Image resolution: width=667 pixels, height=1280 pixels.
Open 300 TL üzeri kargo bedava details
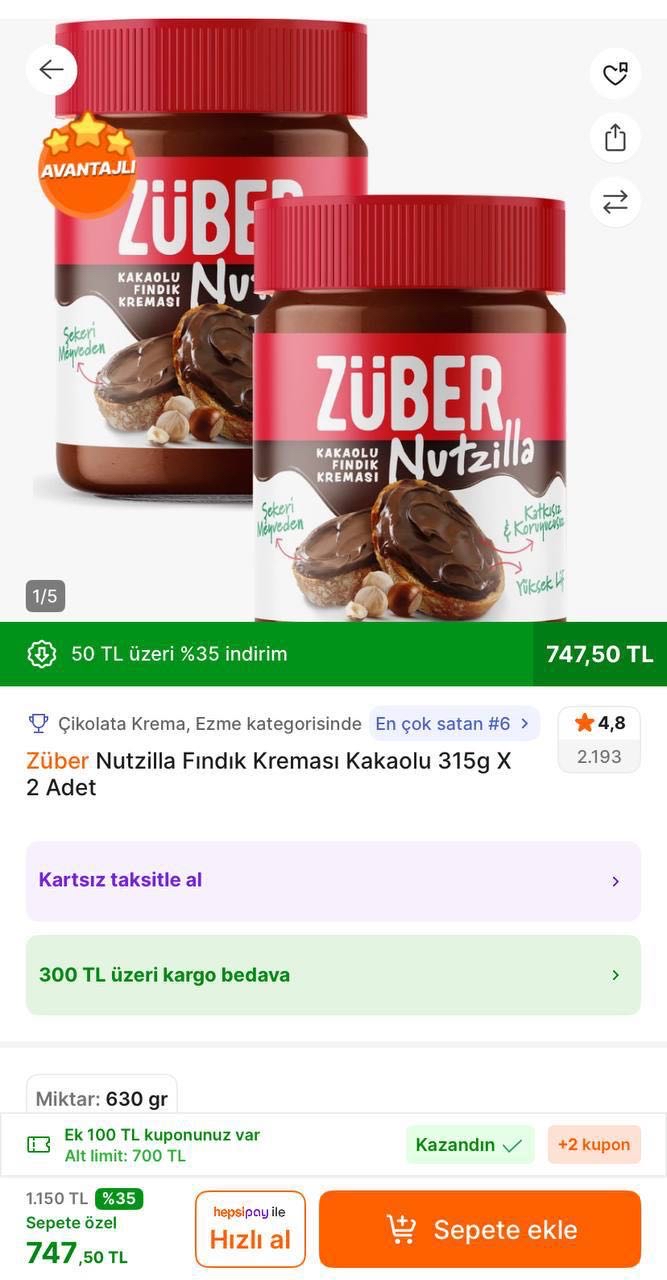pyautogui.click(x=333, y=975)
